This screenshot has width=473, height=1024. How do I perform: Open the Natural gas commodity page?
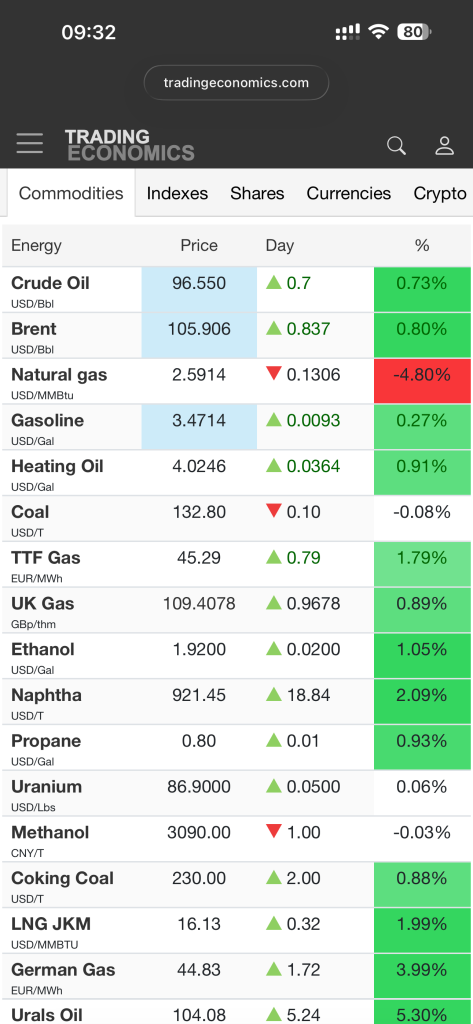point(59,375)
